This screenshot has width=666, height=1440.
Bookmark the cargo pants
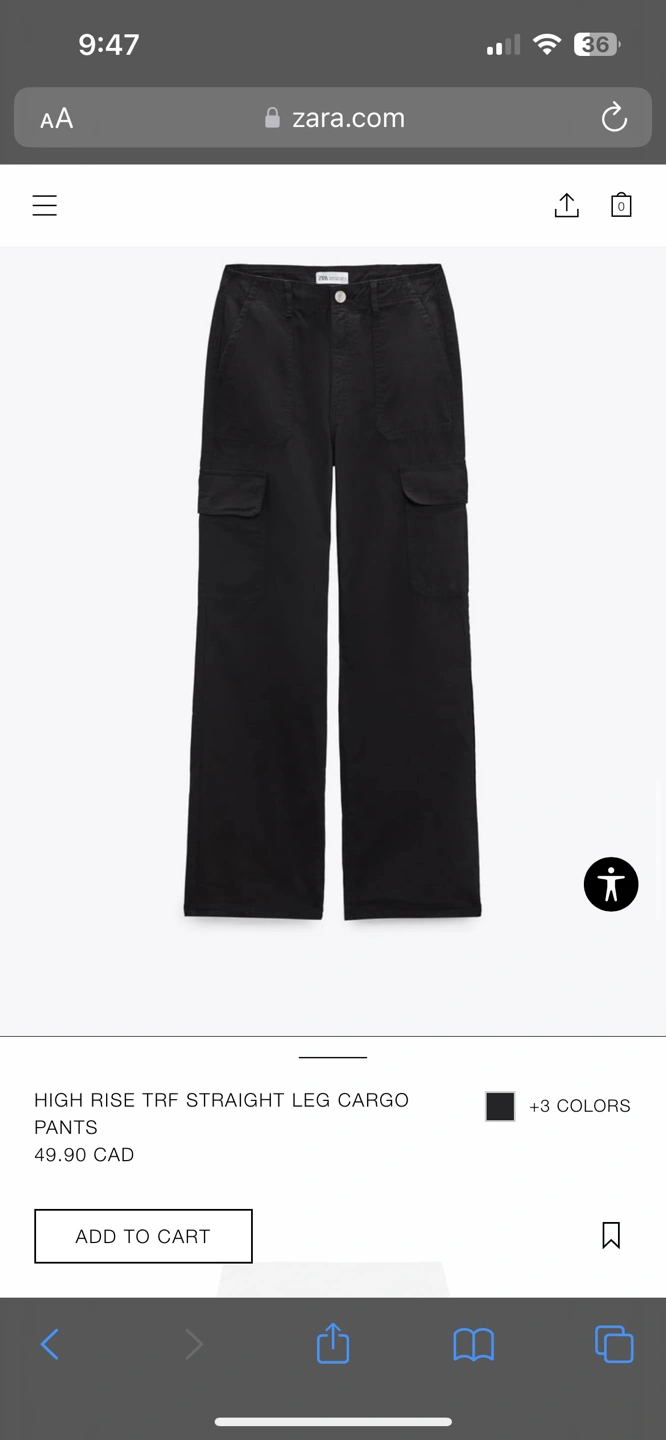(x=611, y=1236)
